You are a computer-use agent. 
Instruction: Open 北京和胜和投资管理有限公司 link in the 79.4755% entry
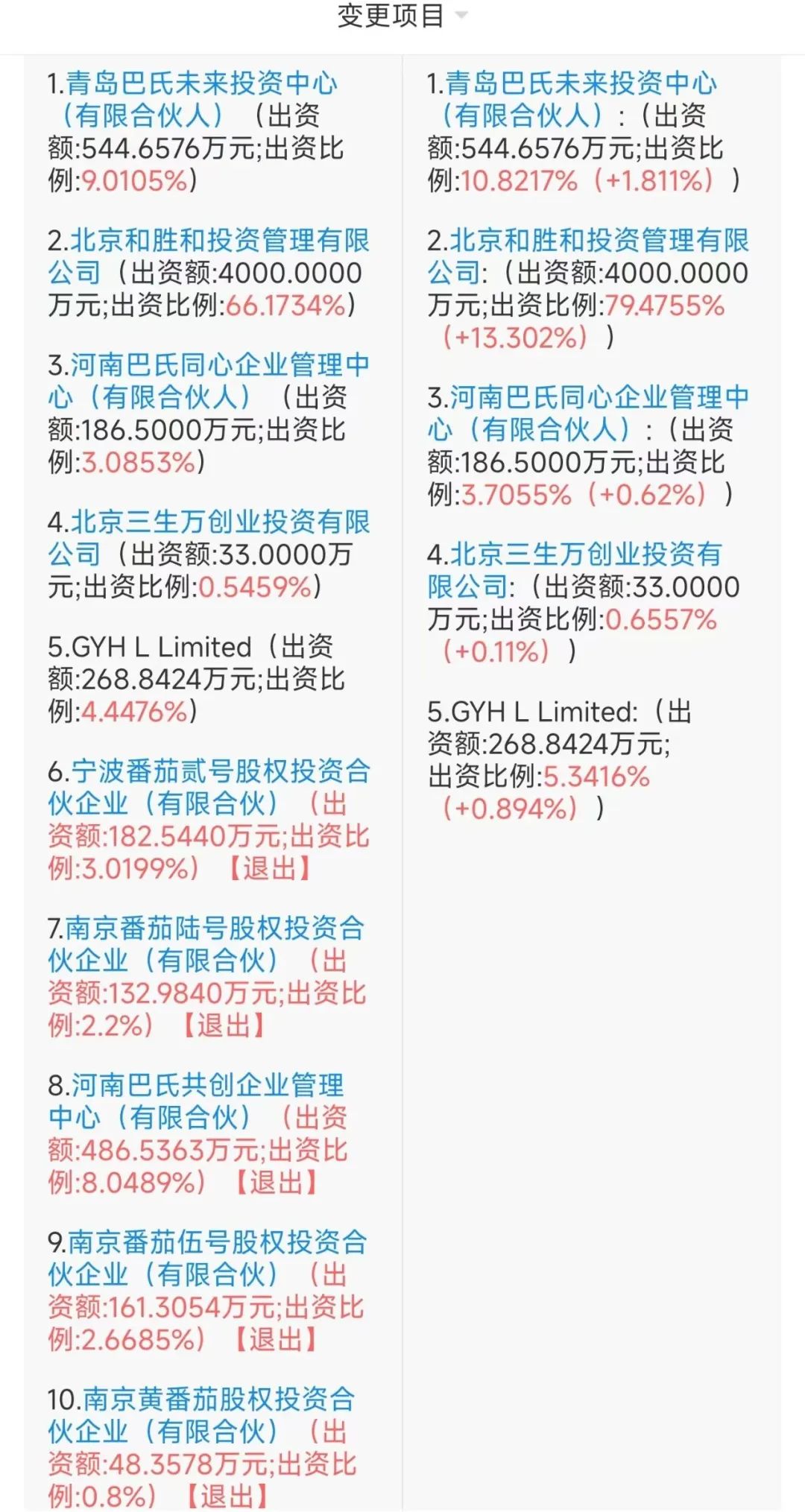pos(599,241)
